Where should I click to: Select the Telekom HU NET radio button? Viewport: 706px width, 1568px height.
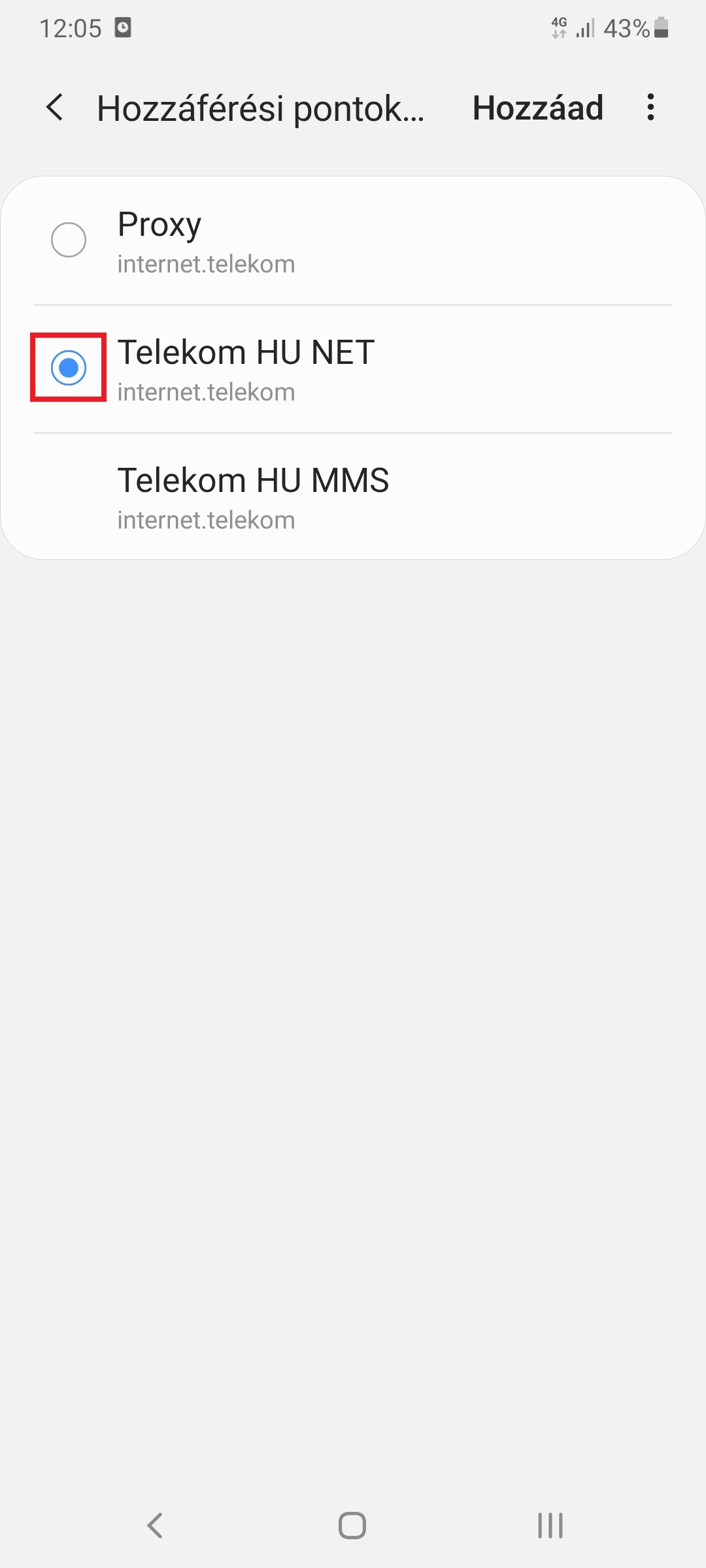tap(69, 368)
